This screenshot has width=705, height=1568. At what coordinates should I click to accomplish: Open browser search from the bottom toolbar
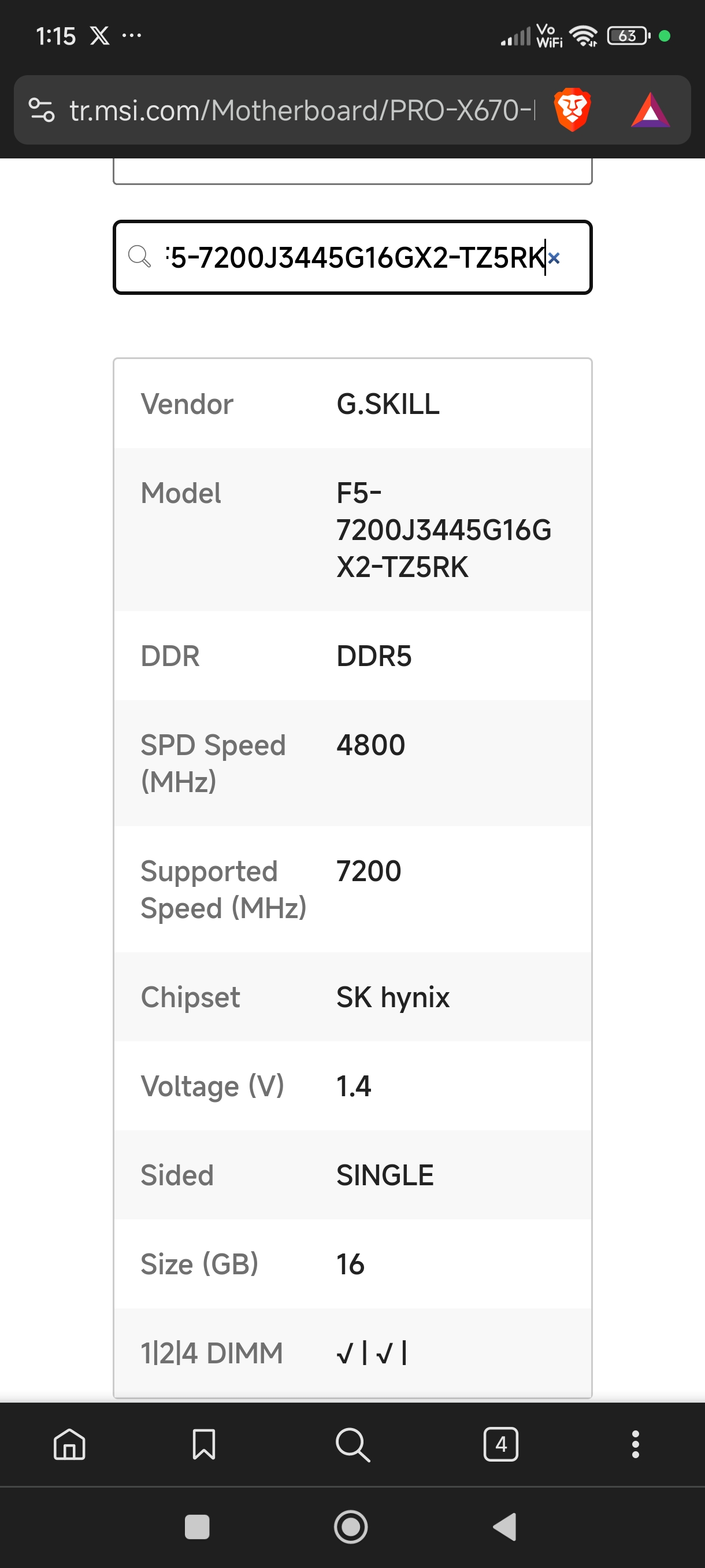click(353, 1444)
